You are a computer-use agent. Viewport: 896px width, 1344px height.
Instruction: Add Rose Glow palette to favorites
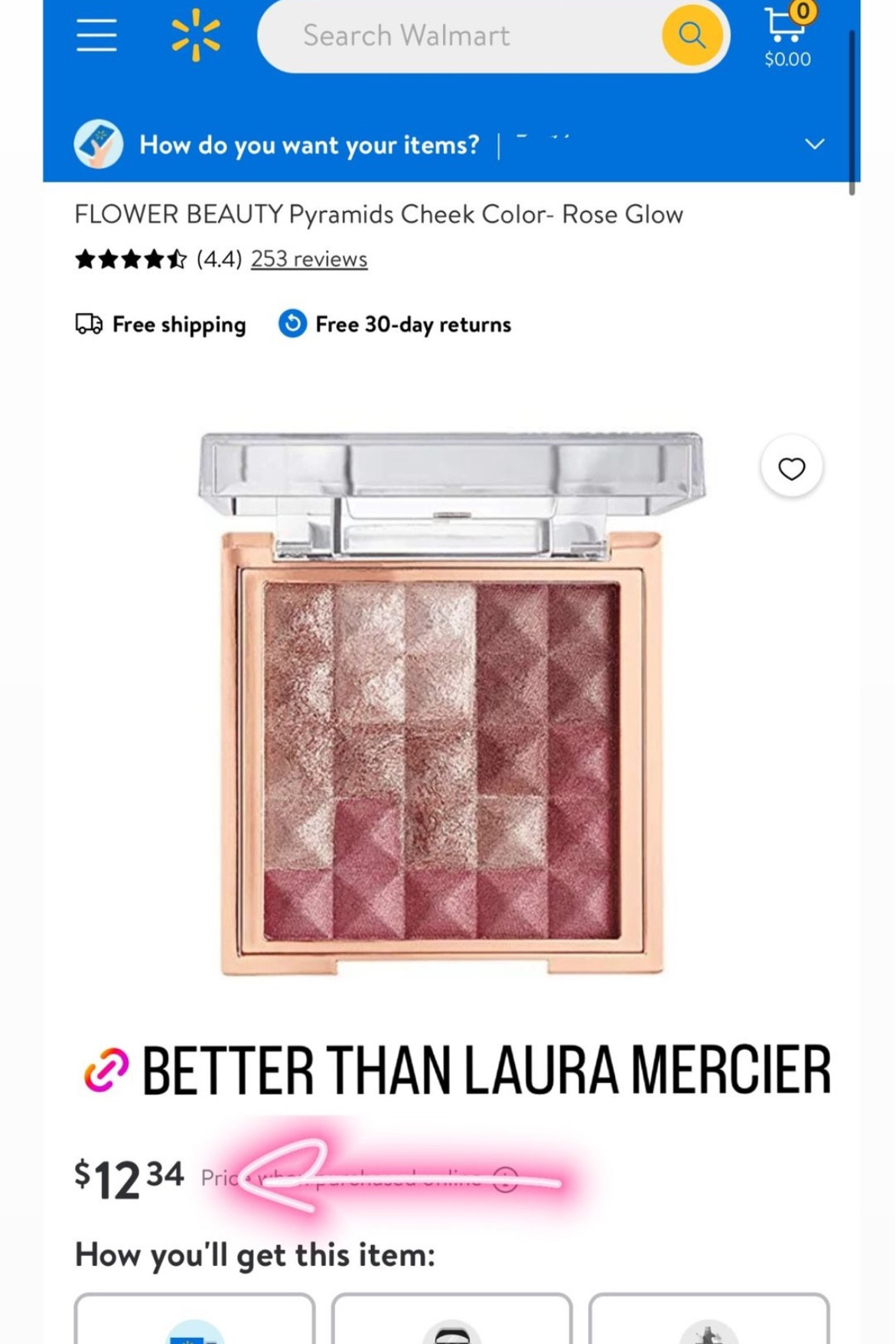coord(791,468)
